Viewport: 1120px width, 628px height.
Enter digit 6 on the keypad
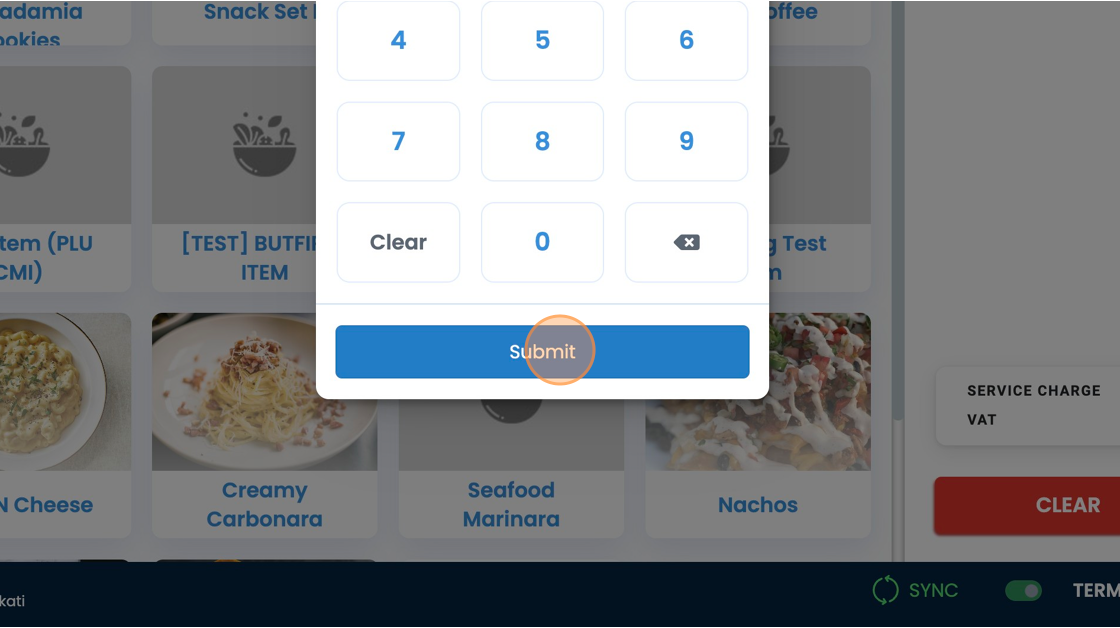pyautogui.click(x=686, y=41)
